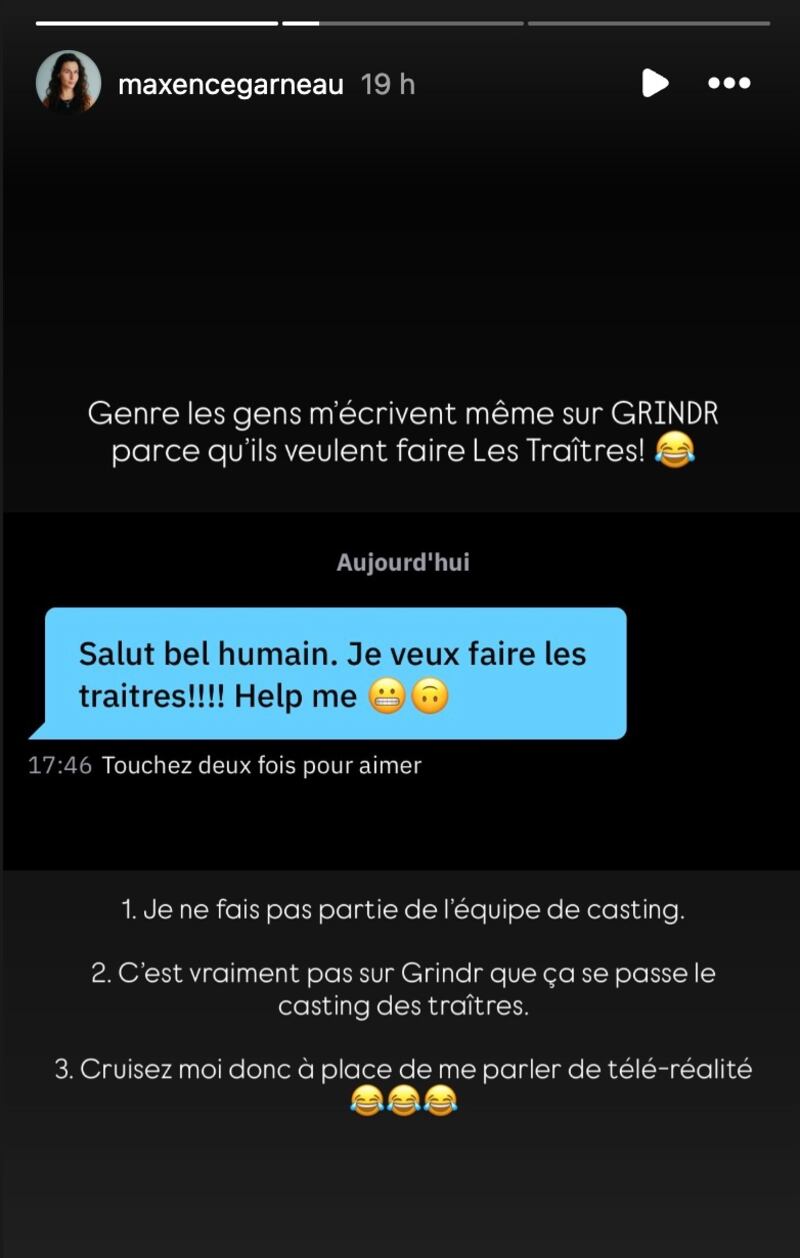The width and height of the screenshot is (800, 1258).
Task: Open the three-dot overflow menu
Action: pyautogui.click(x=729, y=84)
